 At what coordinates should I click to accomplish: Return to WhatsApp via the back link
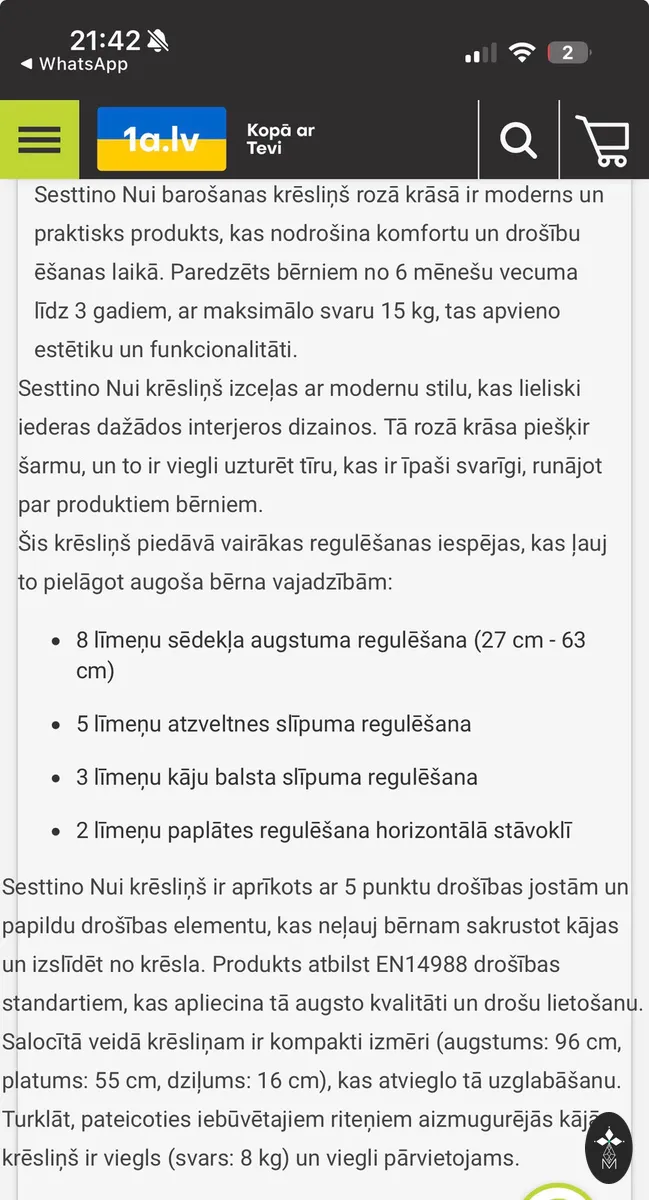[75, 64]
